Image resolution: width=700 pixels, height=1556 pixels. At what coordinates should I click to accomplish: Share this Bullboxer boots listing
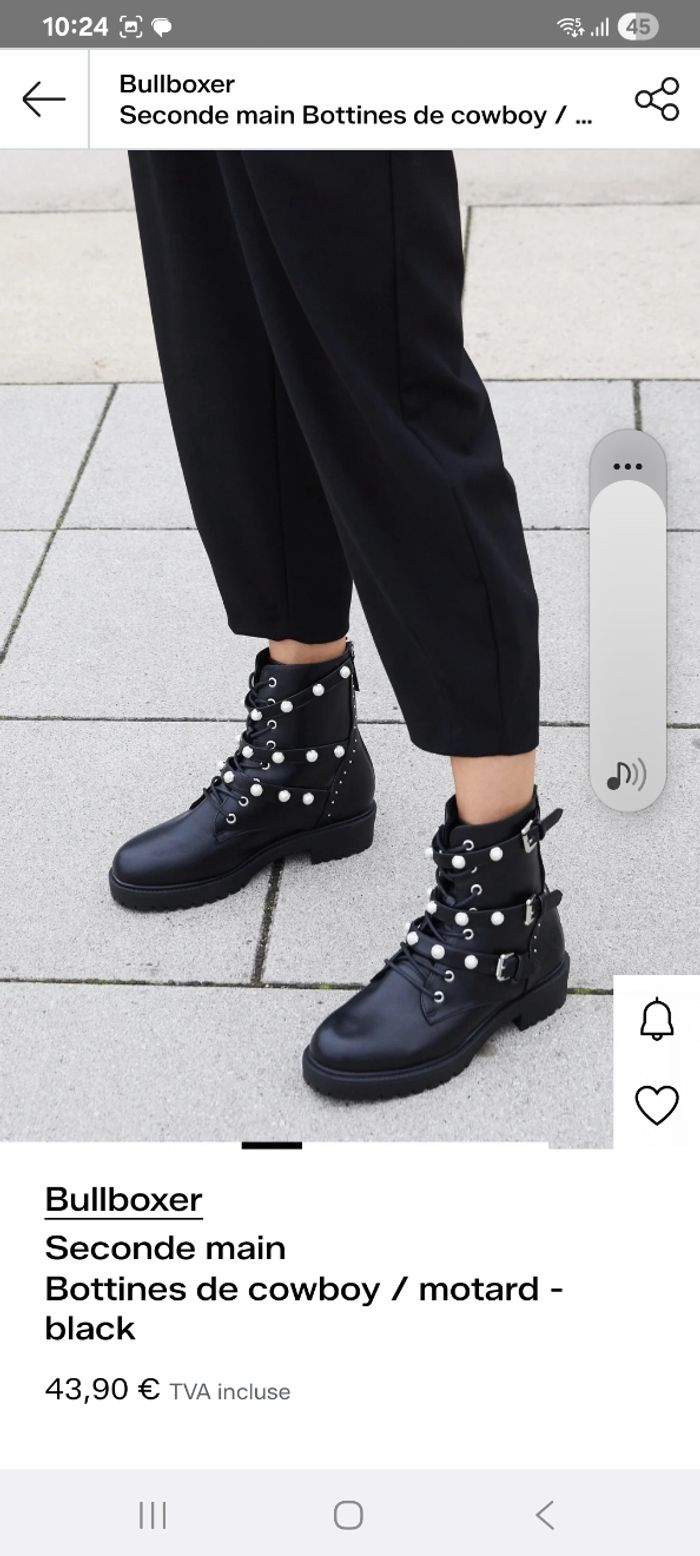pos(656,99)
